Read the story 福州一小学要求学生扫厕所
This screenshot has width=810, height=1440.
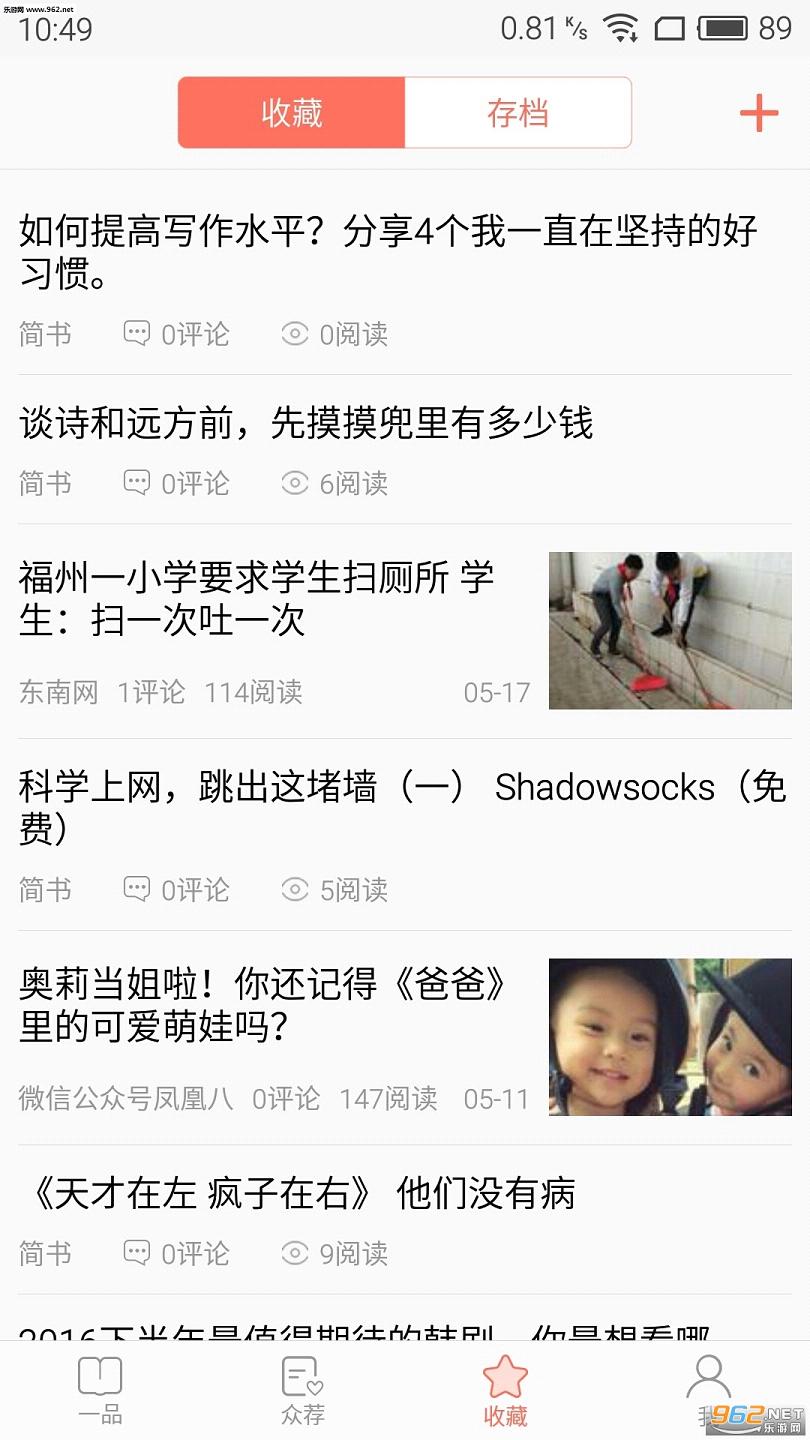click(x=257, y=599)
